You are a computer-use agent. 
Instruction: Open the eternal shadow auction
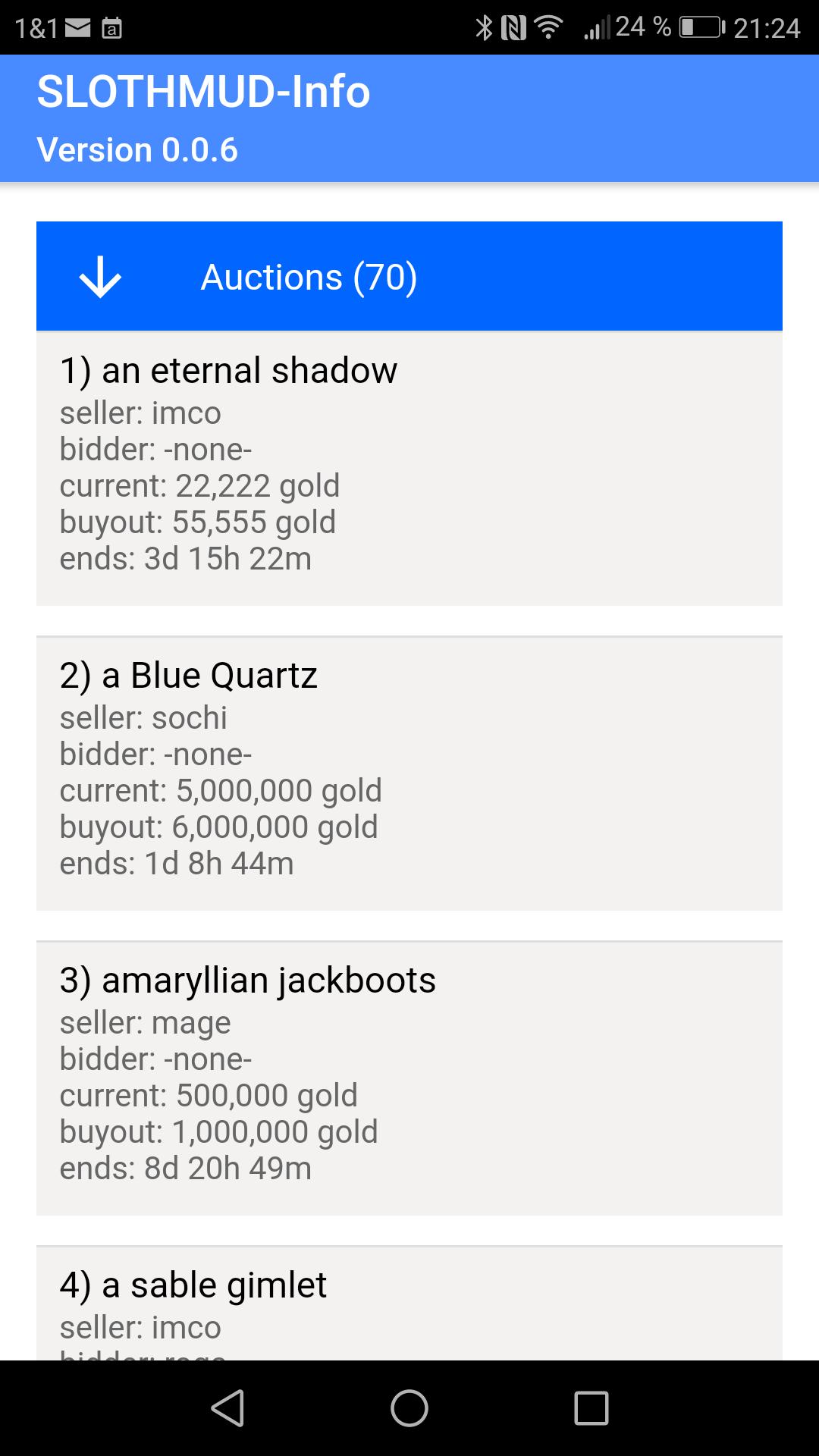[x=409, y=468]
